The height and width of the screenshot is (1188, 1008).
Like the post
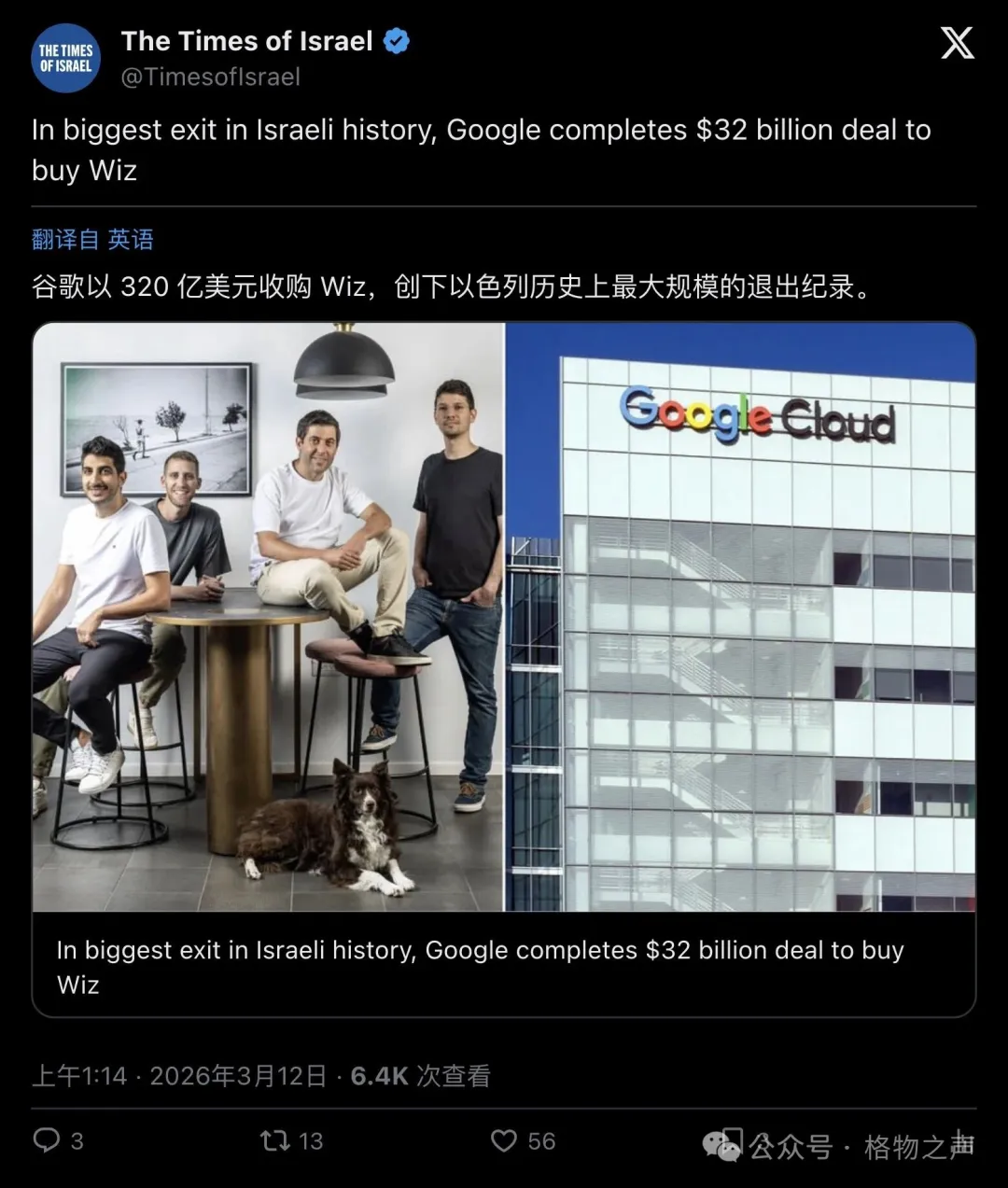pyautogui.click(x=504, y=1139)
